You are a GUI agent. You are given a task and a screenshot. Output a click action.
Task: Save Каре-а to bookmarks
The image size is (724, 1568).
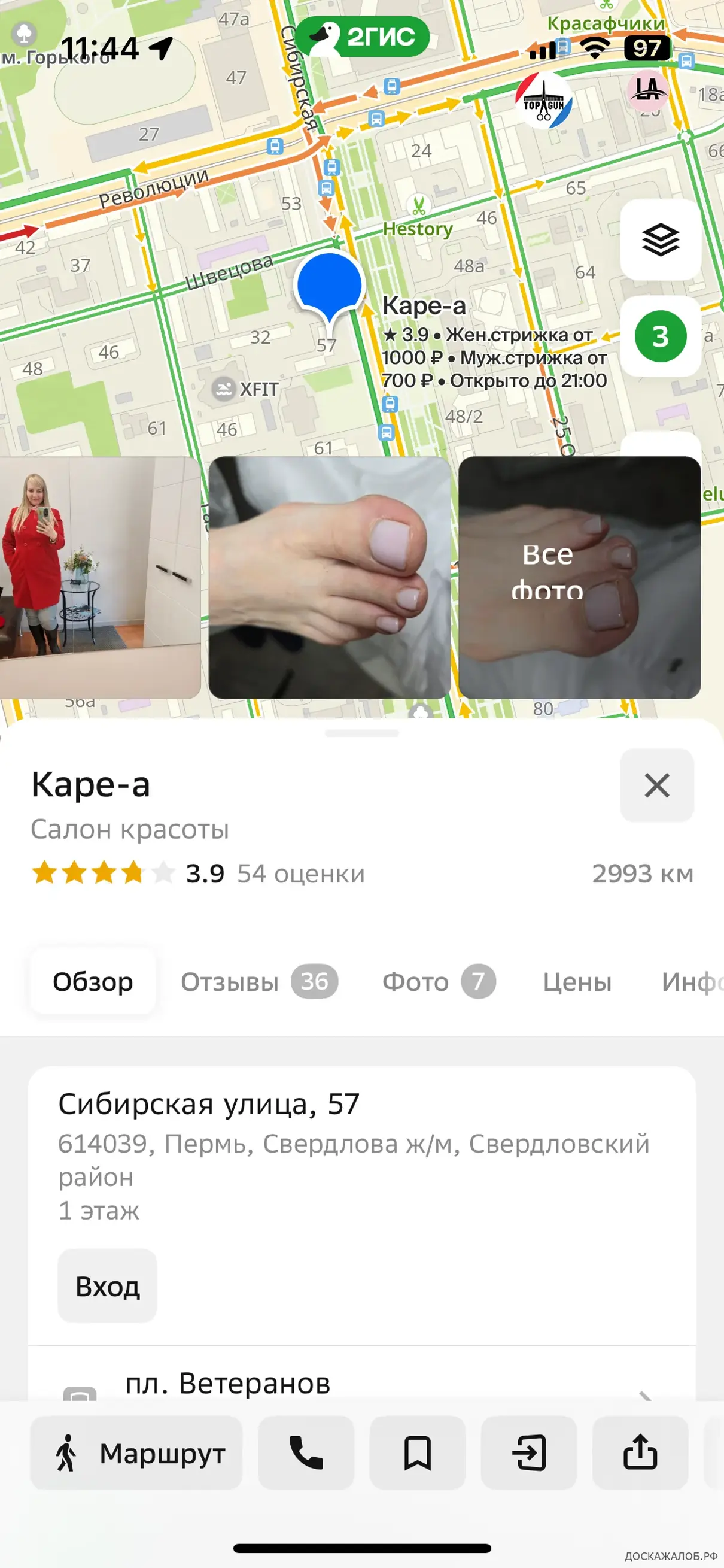pos(418,1454)
